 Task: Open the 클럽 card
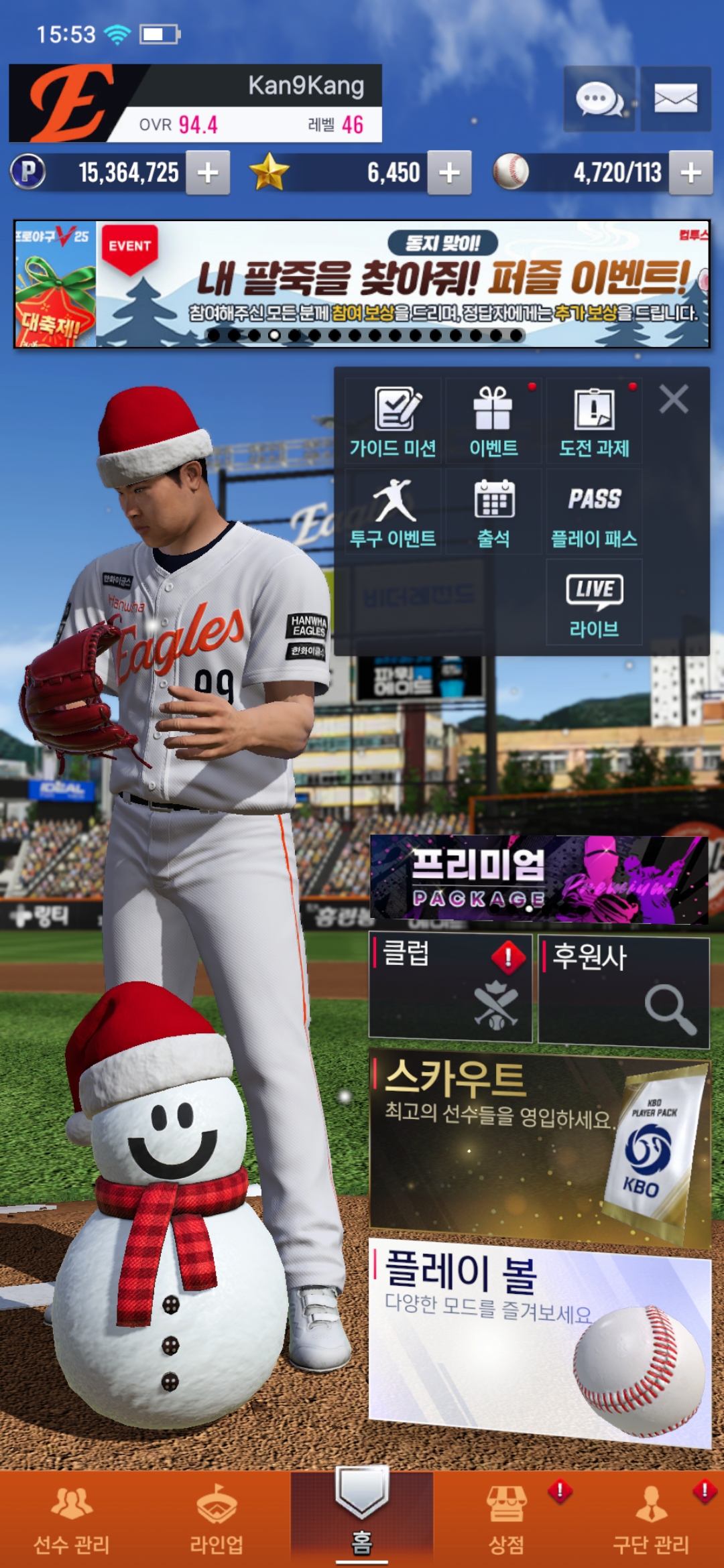[450, 988]
